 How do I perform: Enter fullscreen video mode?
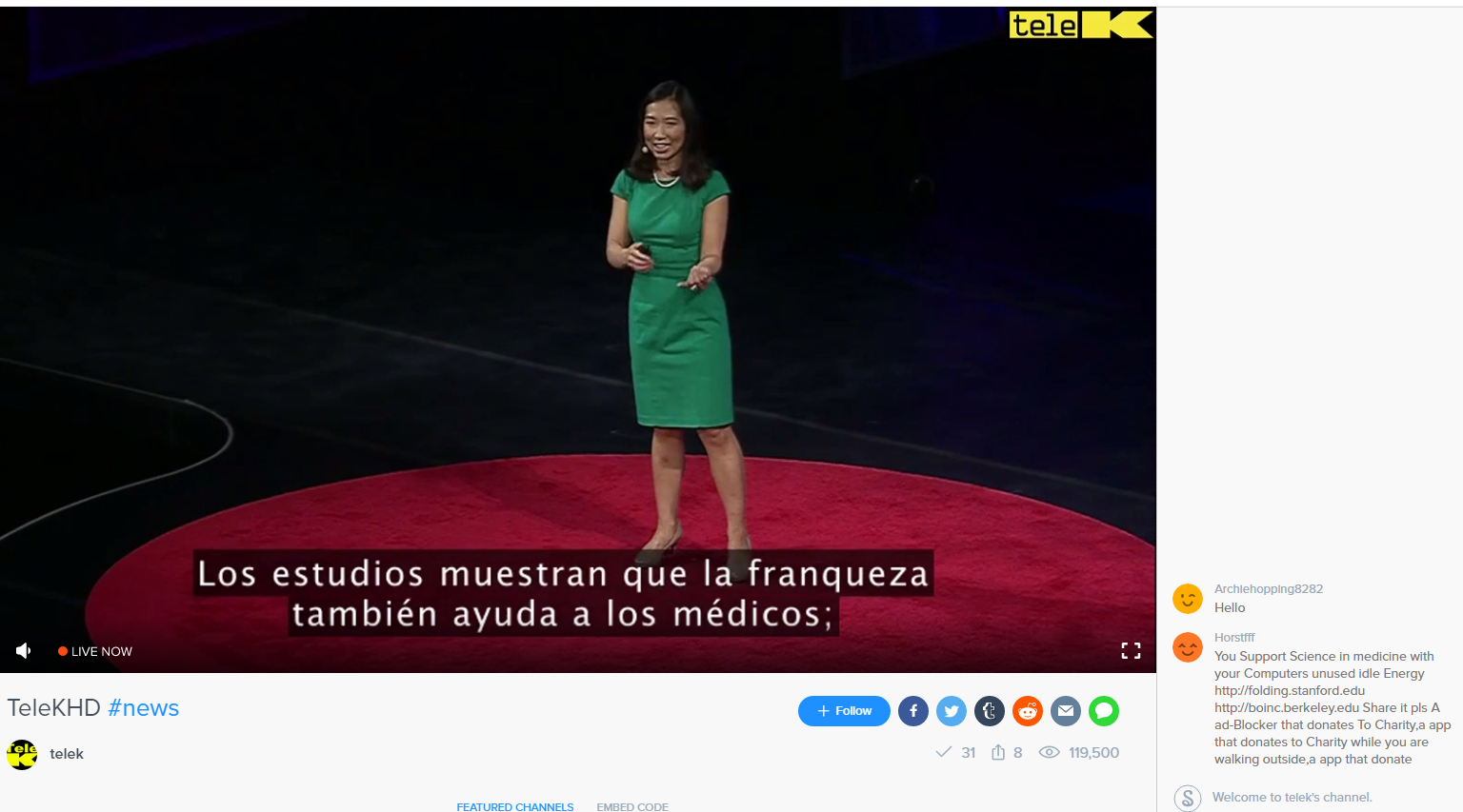[x=1131, y=651]
